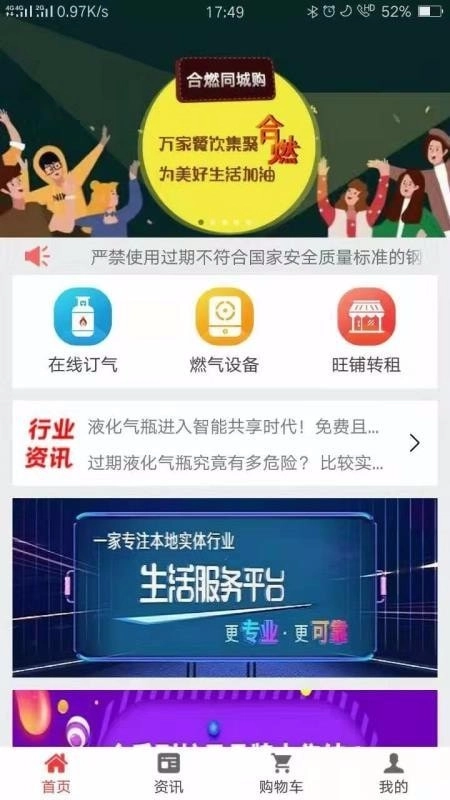Switch to the 资讯 news tab
This screenshot has height=800, width=450.
(x=169, y=773)
